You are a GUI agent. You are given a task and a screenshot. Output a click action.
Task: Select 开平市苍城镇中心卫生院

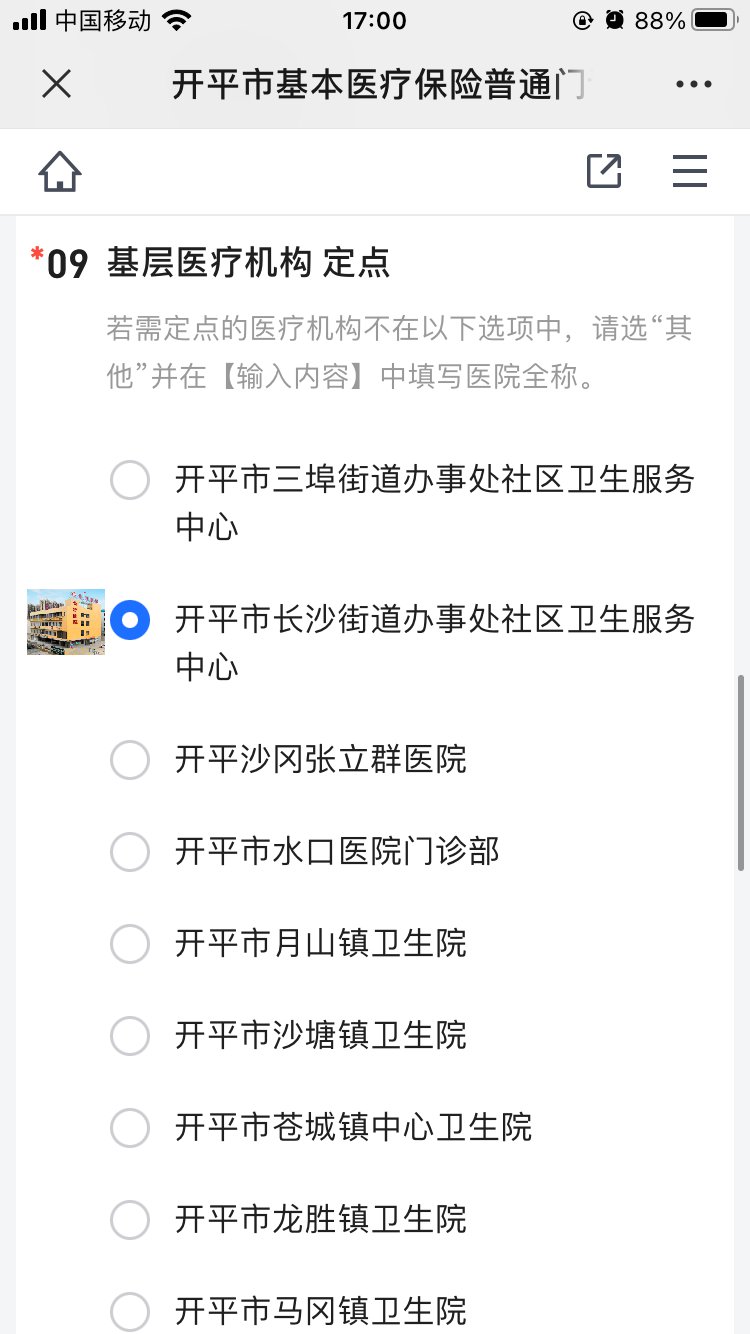point(130,1128)
